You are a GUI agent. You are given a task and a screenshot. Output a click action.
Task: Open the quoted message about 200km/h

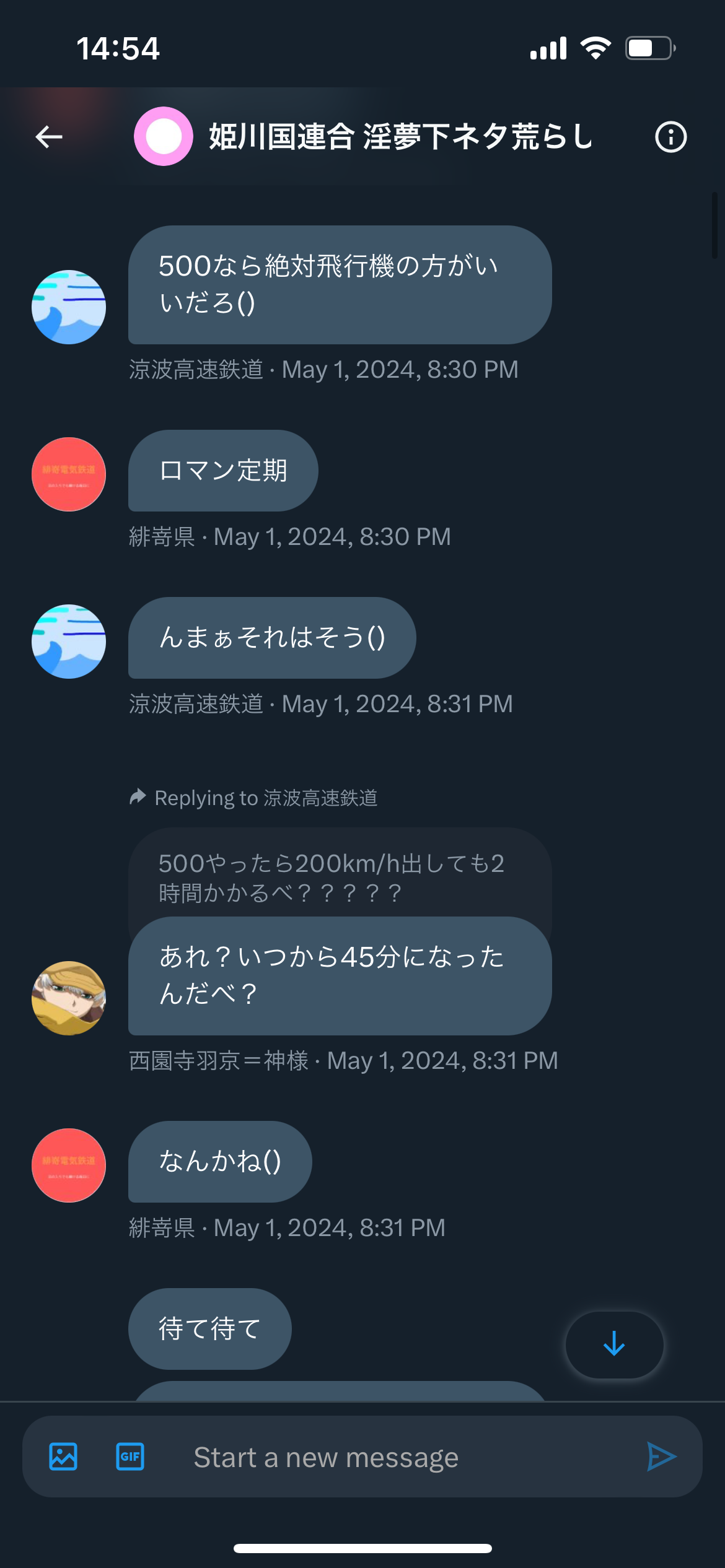click(x=340, y=877)
